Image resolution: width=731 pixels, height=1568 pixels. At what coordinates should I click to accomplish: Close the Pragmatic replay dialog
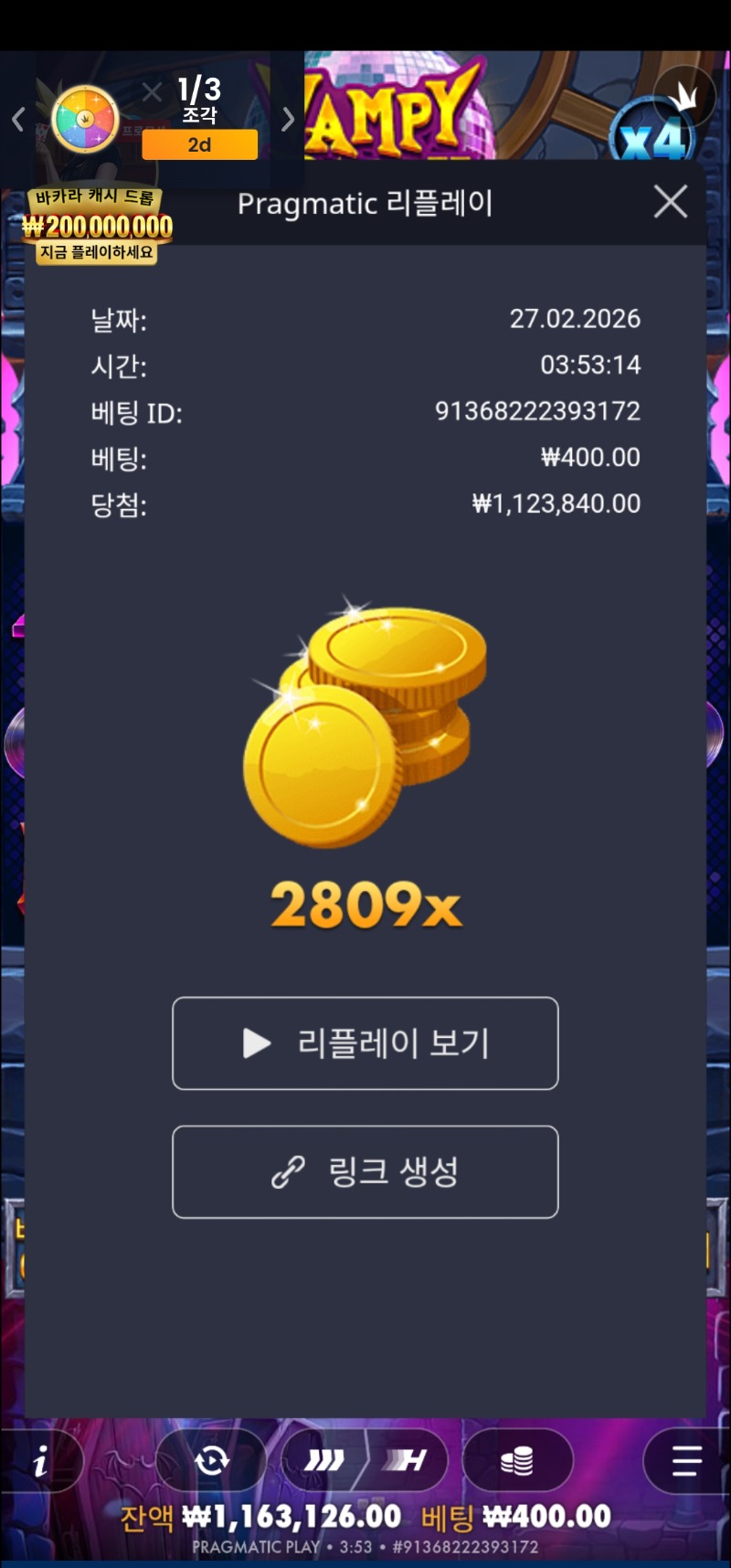671,202
